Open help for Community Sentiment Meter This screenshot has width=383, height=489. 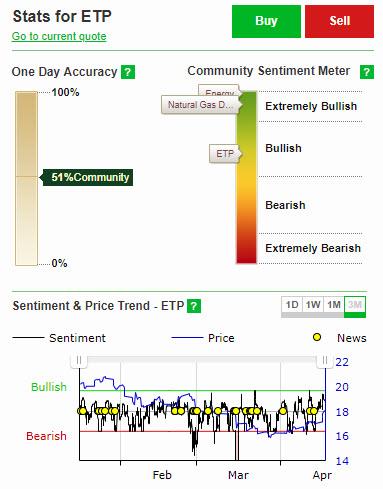click(x=367, y=72)
